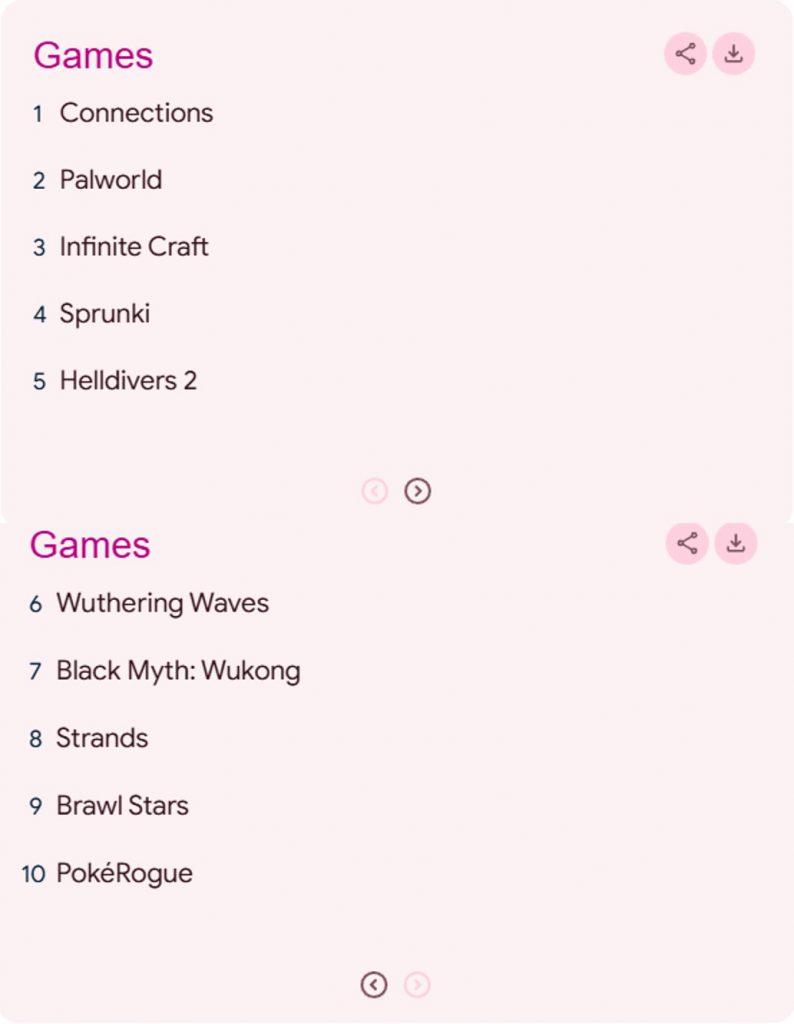
Task: Open the Connections trend entry
Action: pyautogui.click(x=136, y=113)
